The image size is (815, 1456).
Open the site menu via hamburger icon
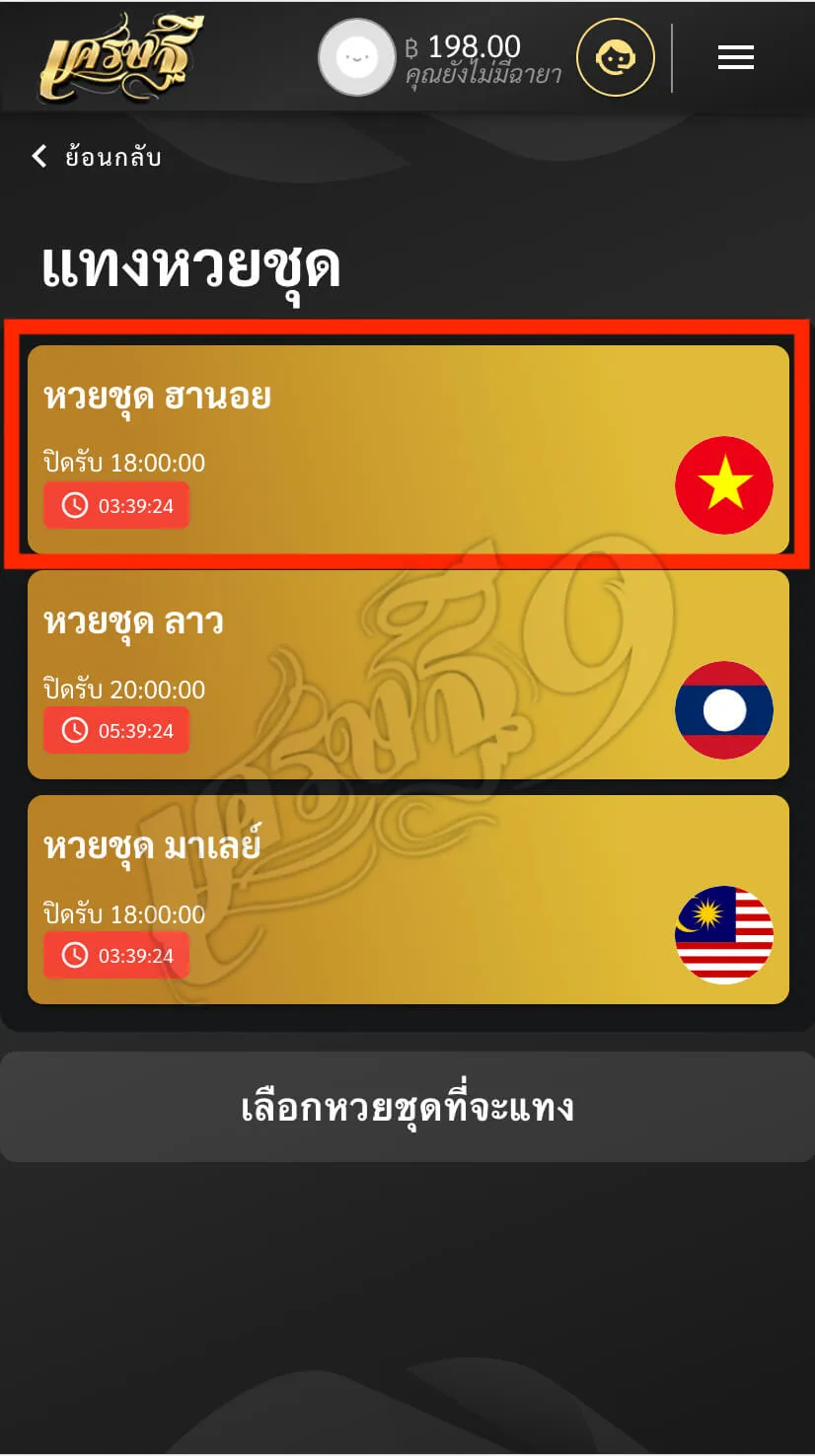coord(735,57)
